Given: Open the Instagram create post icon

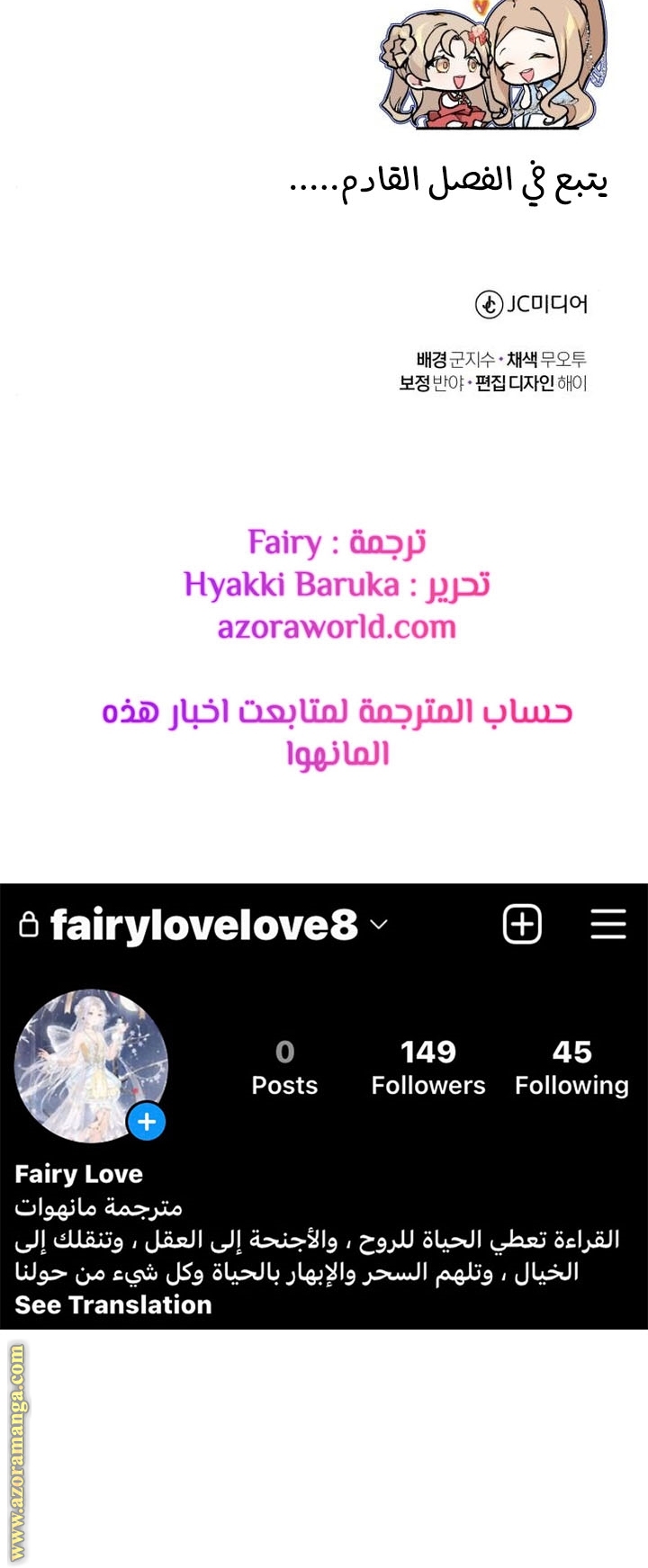Looking at the screenshot, I should click(x=524, y=924).
